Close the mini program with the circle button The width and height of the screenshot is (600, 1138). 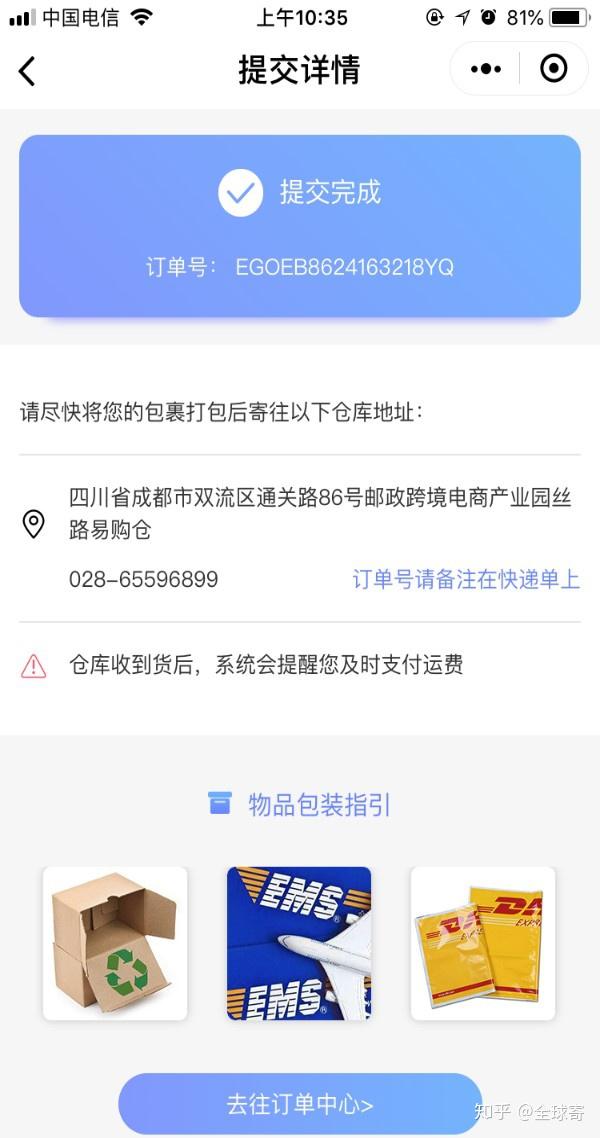(553, 69)
